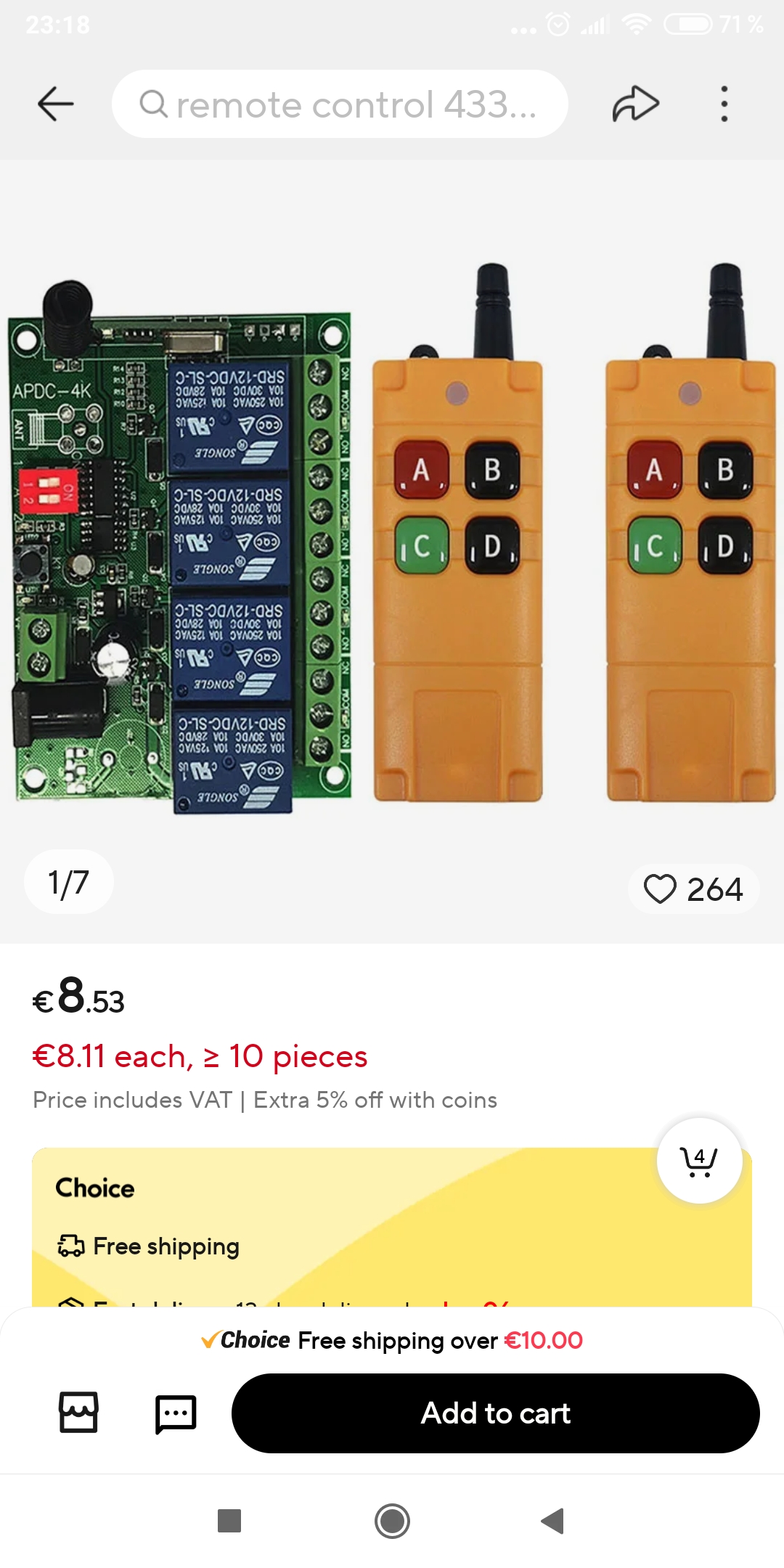View the product image full screen
The height and width of the screenshot is (1568, 784).
(392, 537)
